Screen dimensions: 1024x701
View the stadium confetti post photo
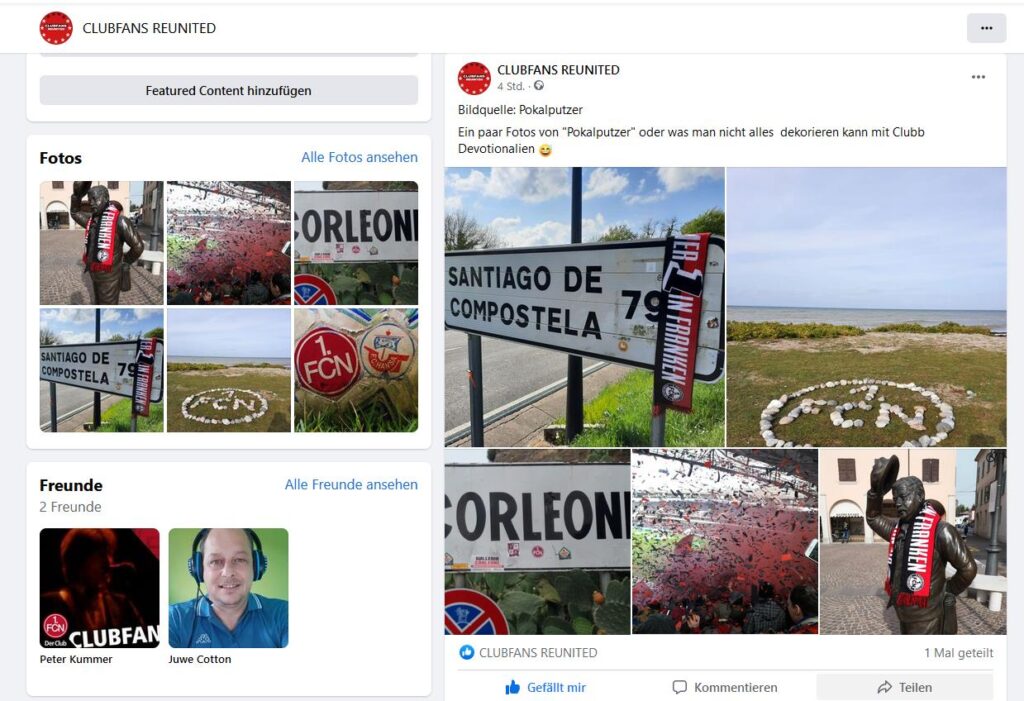[724, 541]
